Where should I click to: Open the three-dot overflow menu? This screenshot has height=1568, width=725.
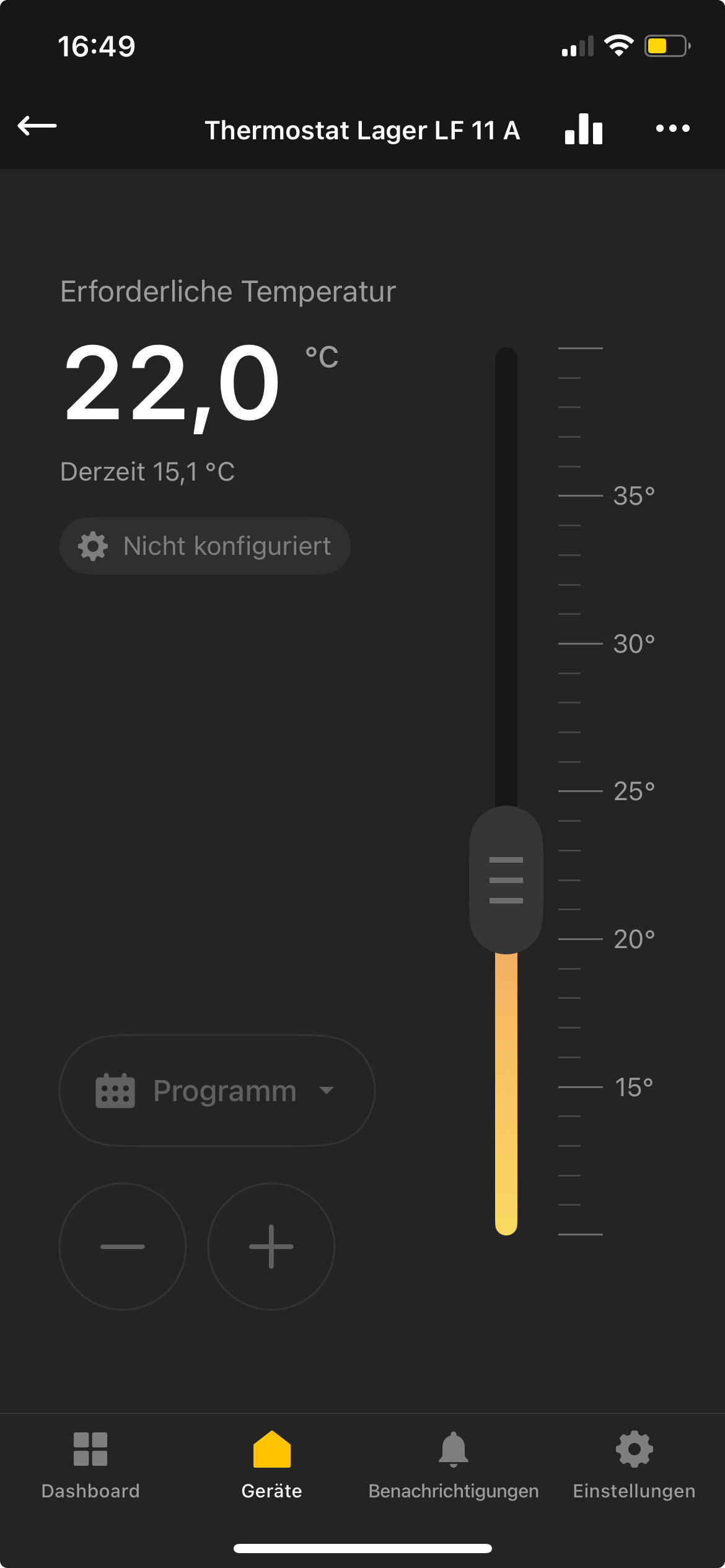672,129
